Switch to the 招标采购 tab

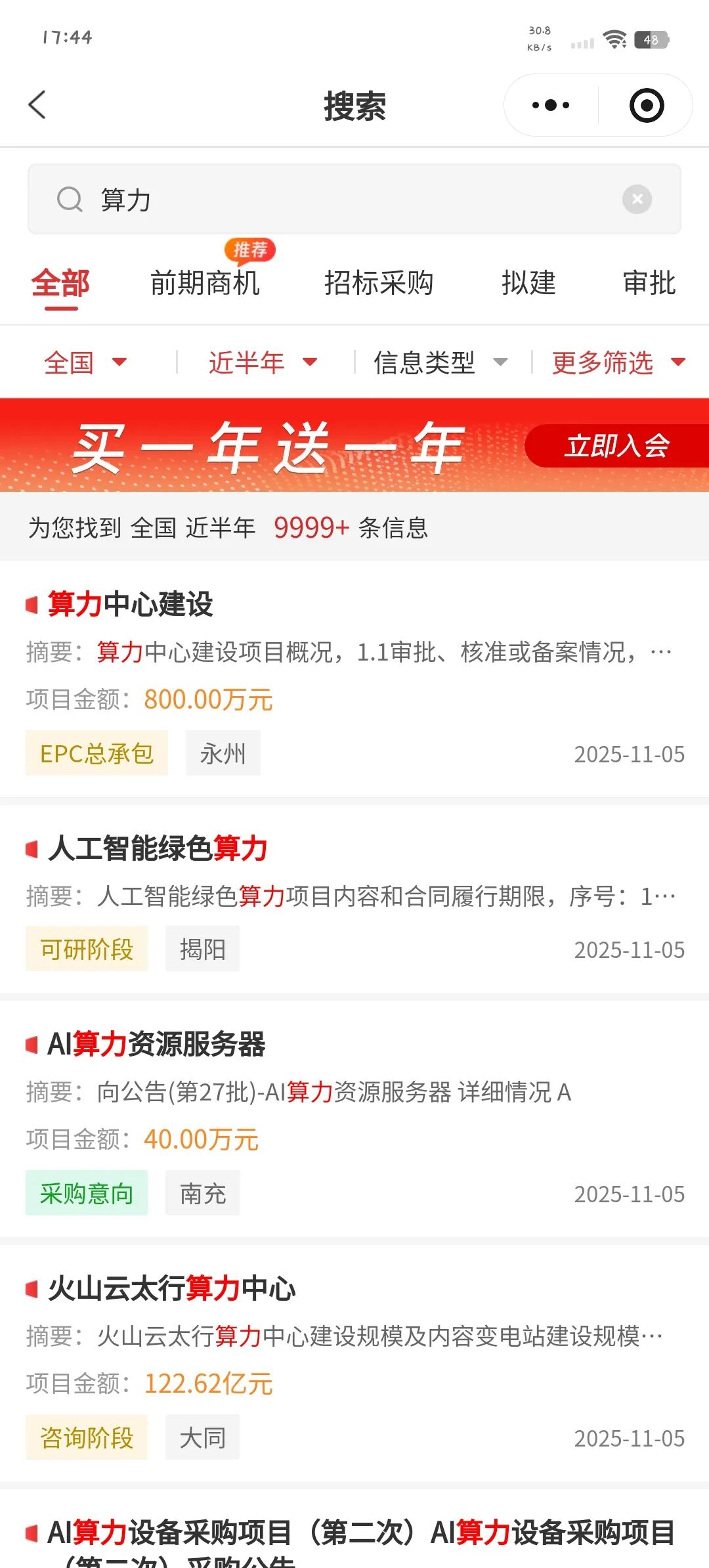379,283
